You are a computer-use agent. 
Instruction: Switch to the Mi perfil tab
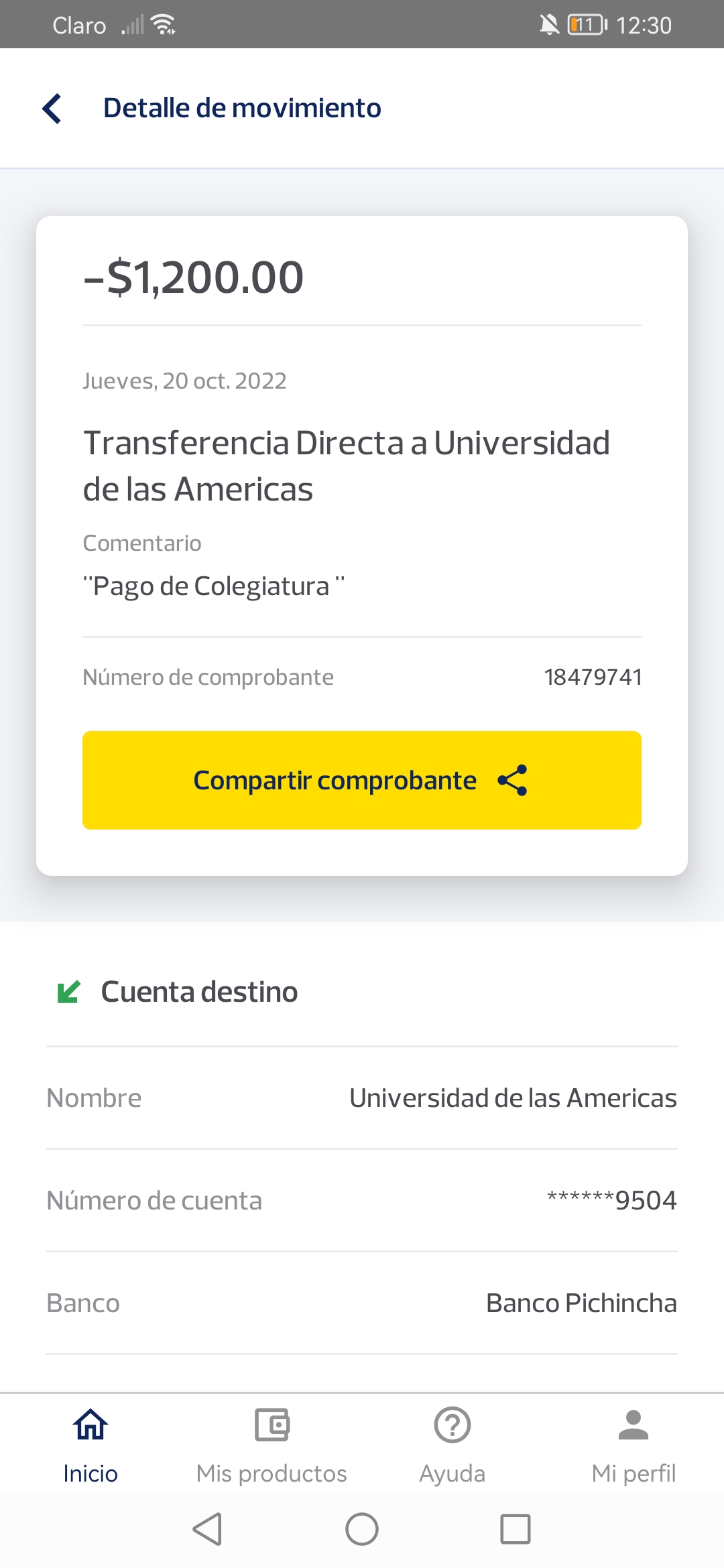point(633,1444)
